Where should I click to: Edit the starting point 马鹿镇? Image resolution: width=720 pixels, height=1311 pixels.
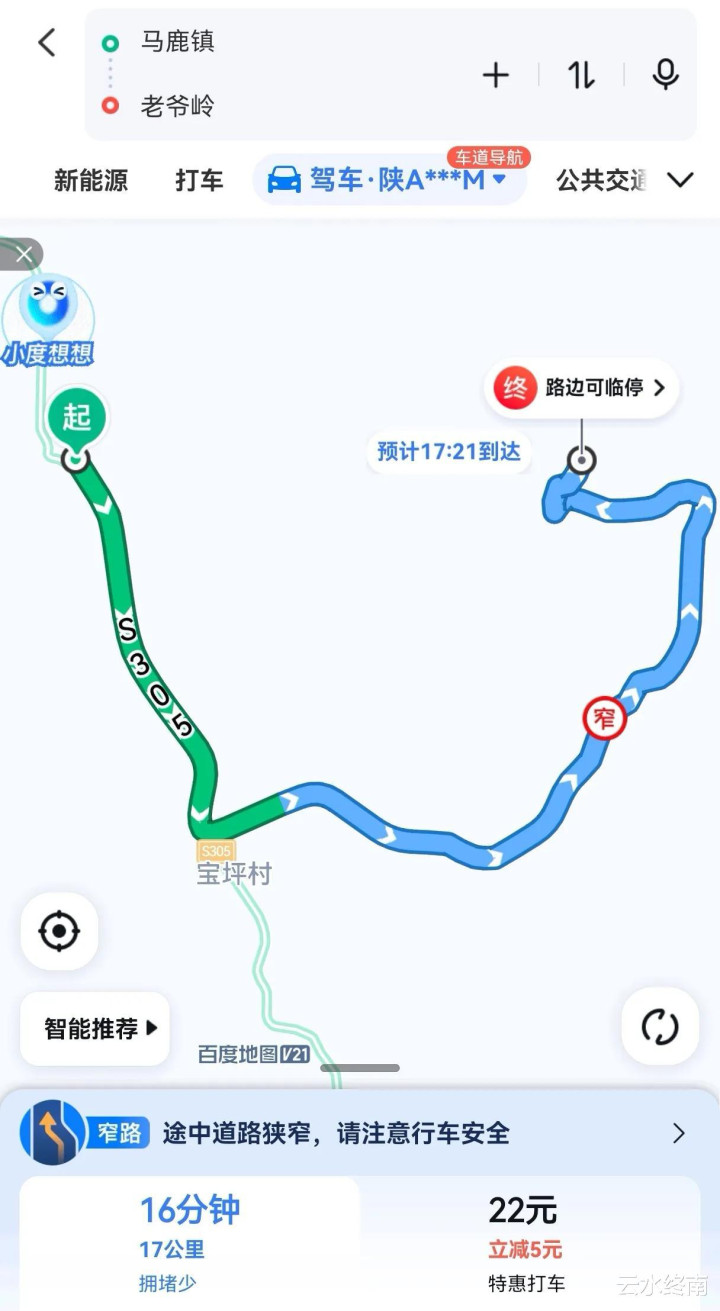tap(178, 42)
